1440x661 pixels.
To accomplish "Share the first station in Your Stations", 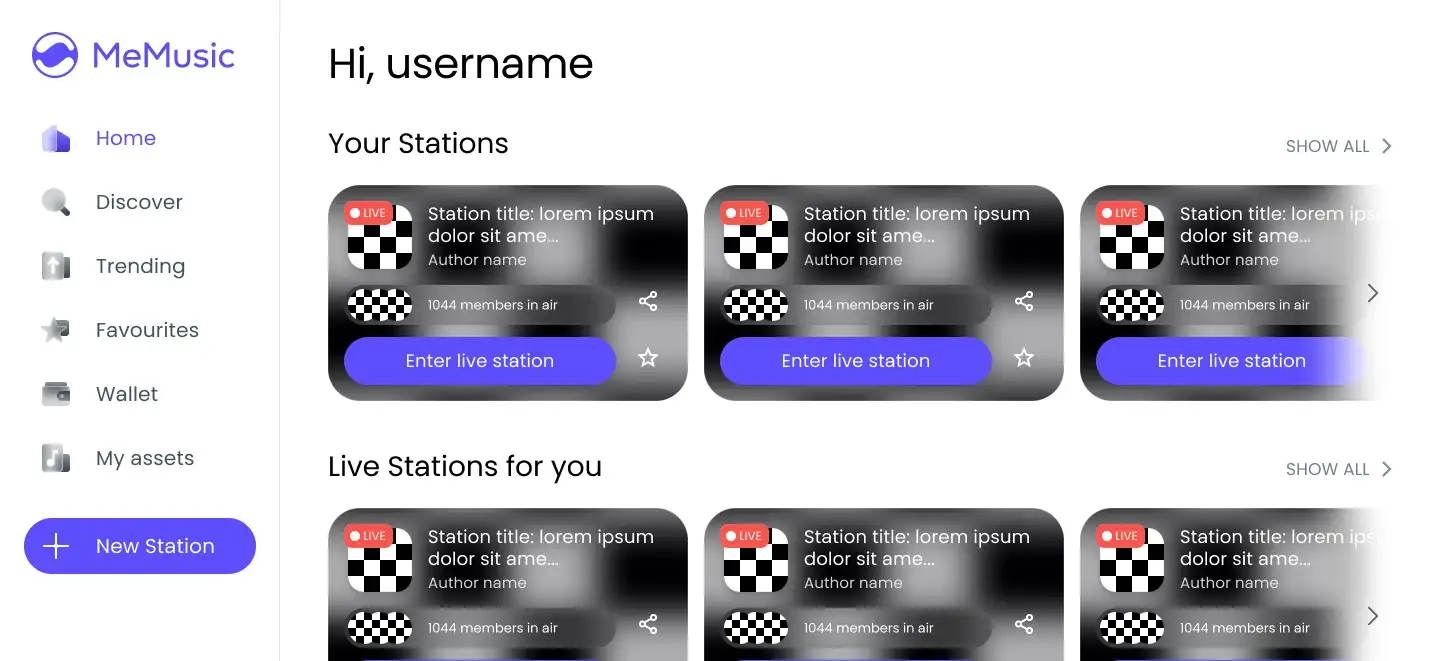I will [648, 301].
